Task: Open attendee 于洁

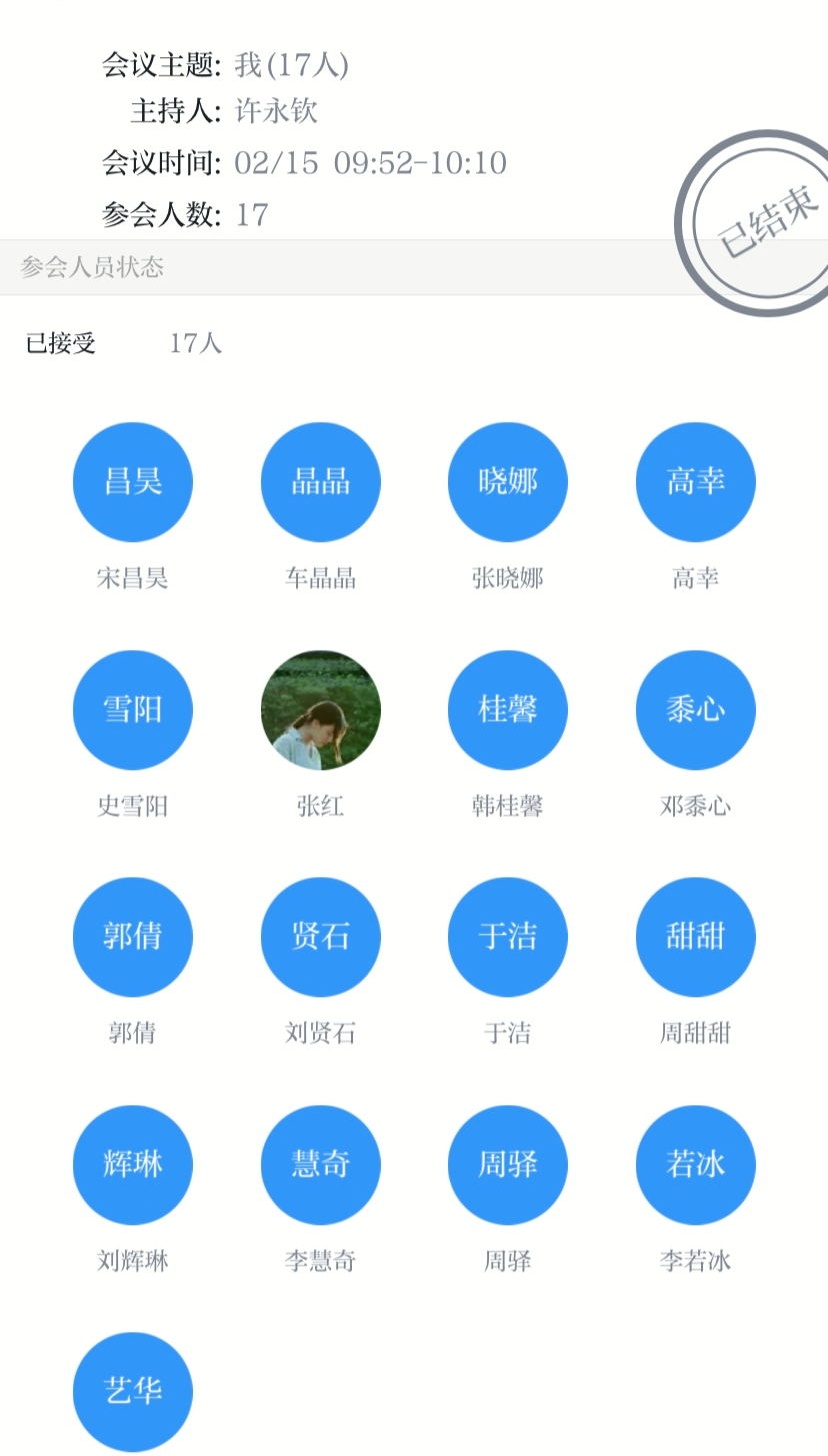Action: [x=508, y=937]
